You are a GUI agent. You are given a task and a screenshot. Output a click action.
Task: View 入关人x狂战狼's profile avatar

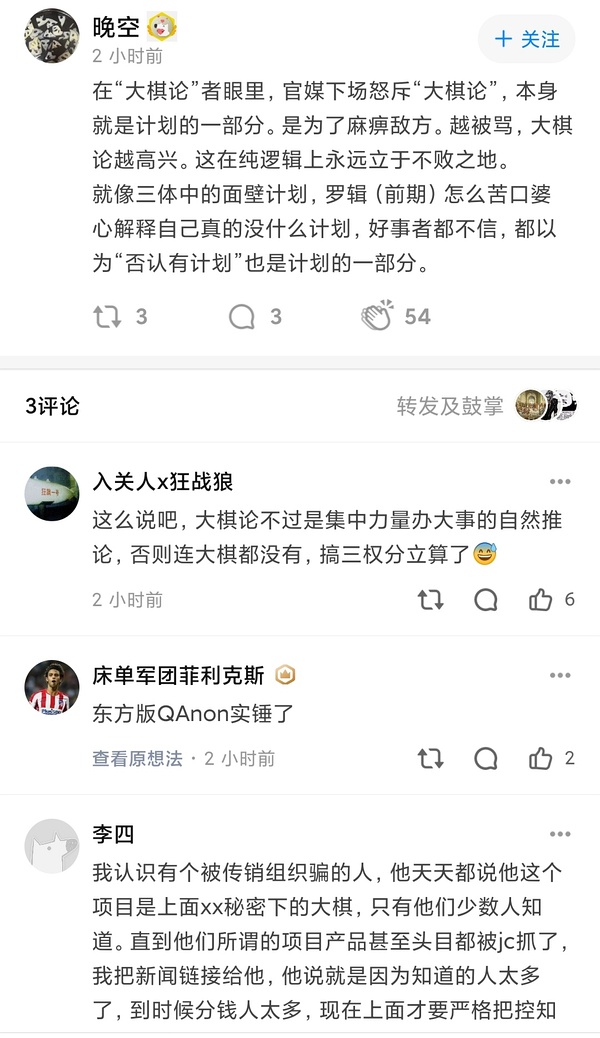click(x=52, y=494)
